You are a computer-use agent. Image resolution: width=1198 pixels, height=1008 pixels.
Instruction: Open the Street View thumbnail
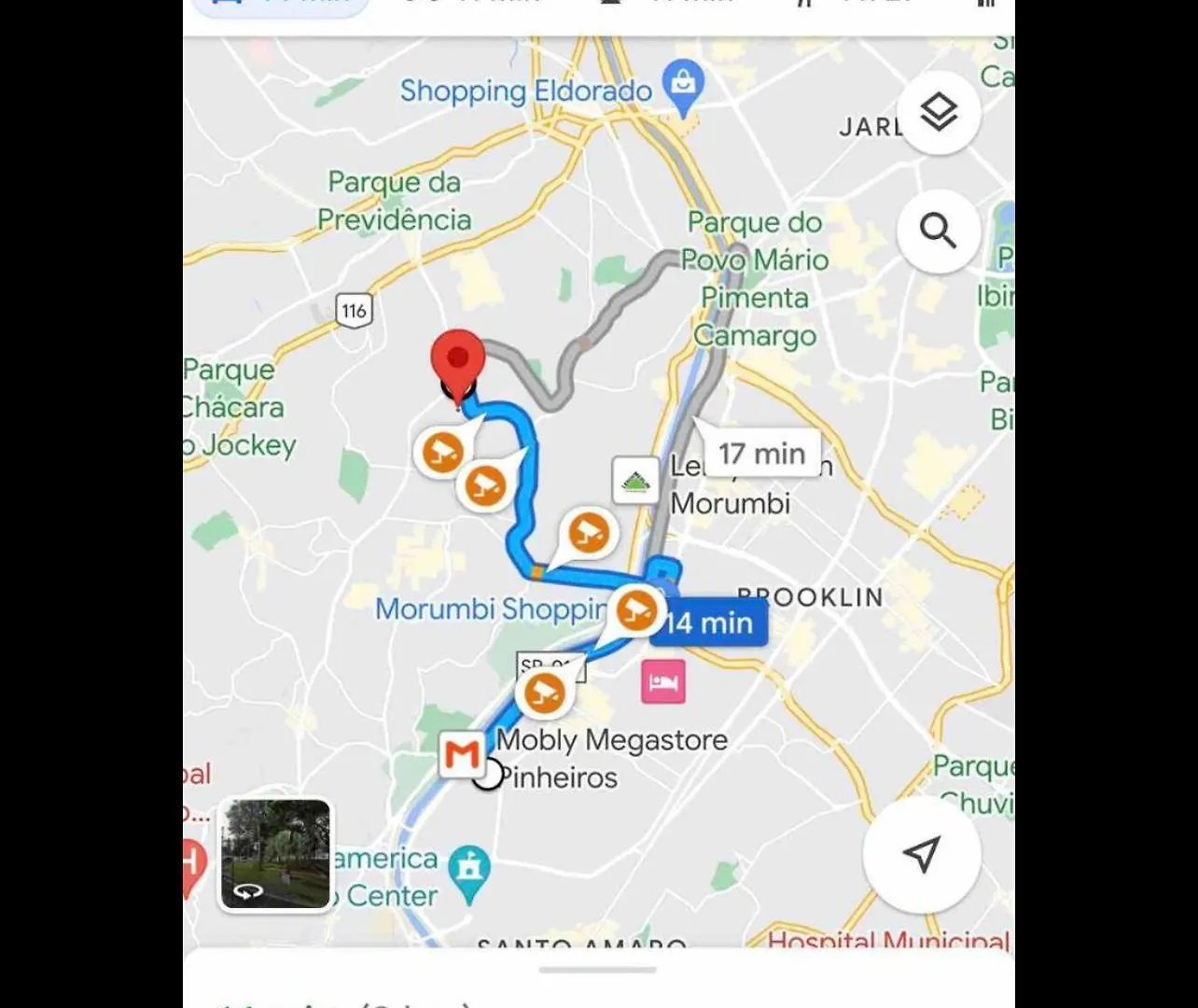coord(275,854)
